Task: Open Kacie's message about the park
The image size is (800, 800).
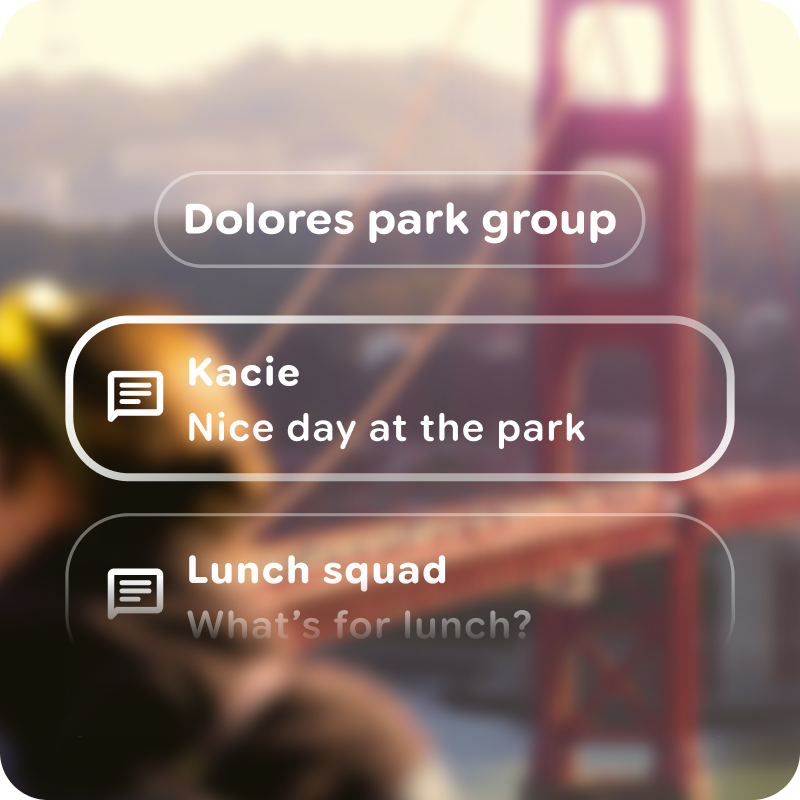Action: pos(400,400)
